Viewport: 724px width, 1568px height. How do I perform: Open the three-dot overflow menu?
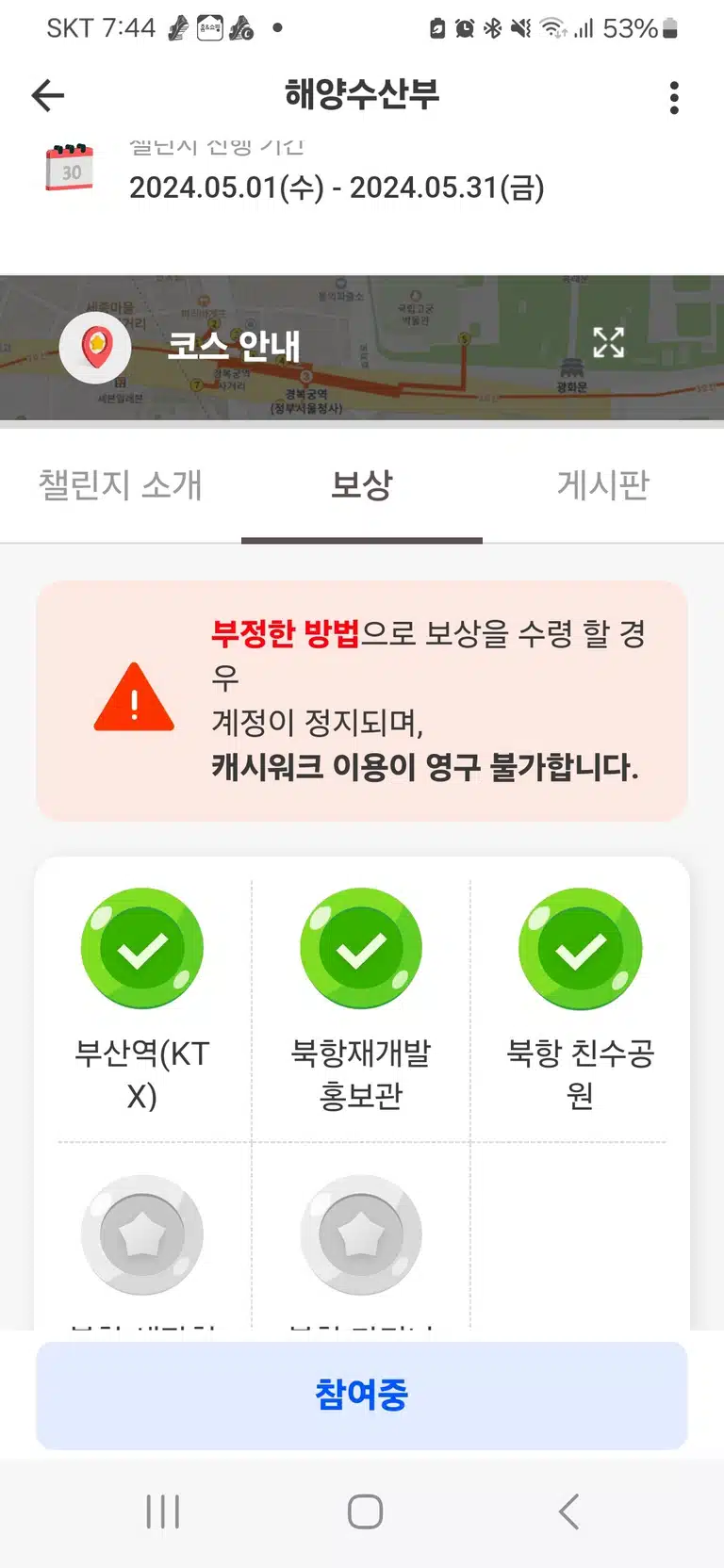674,97
